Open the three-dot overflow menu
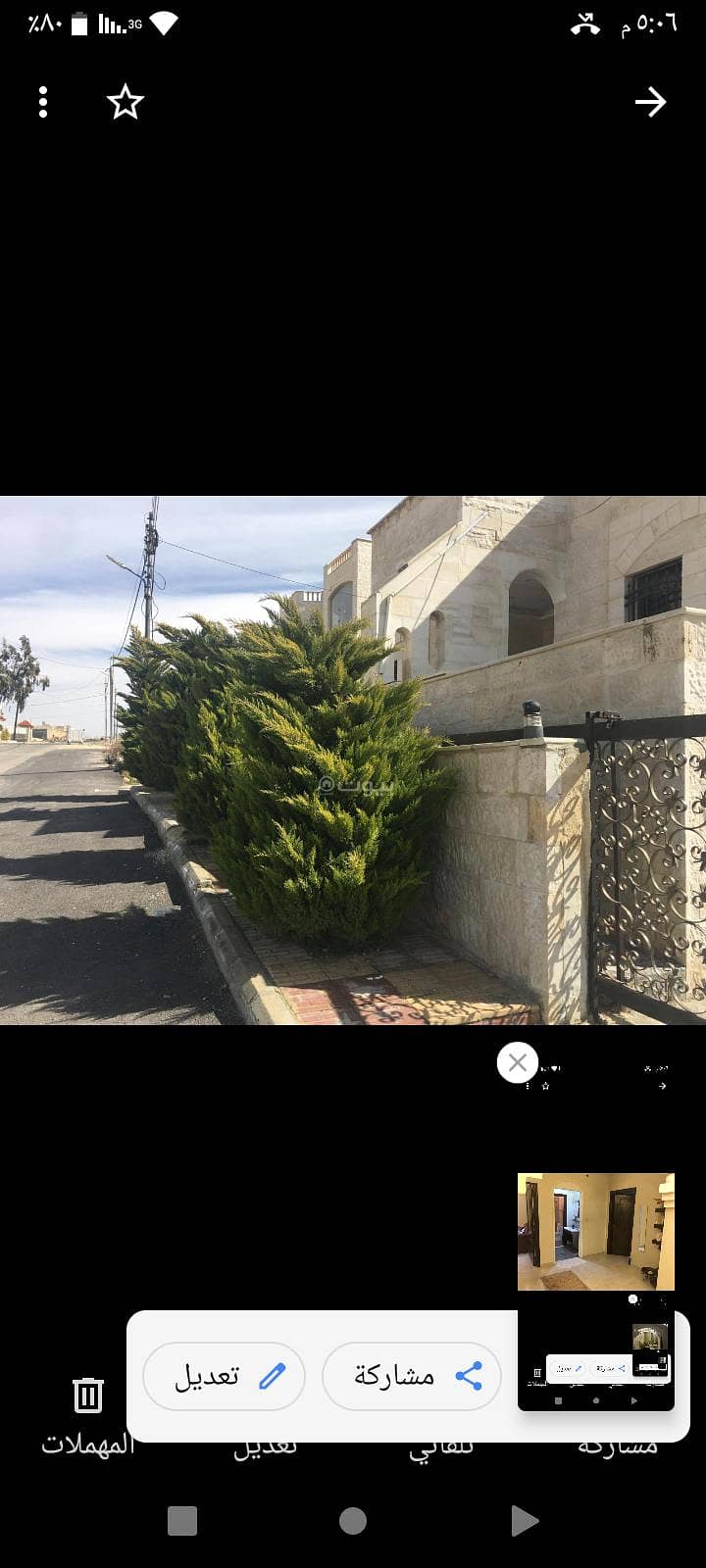 pos(43,102)
